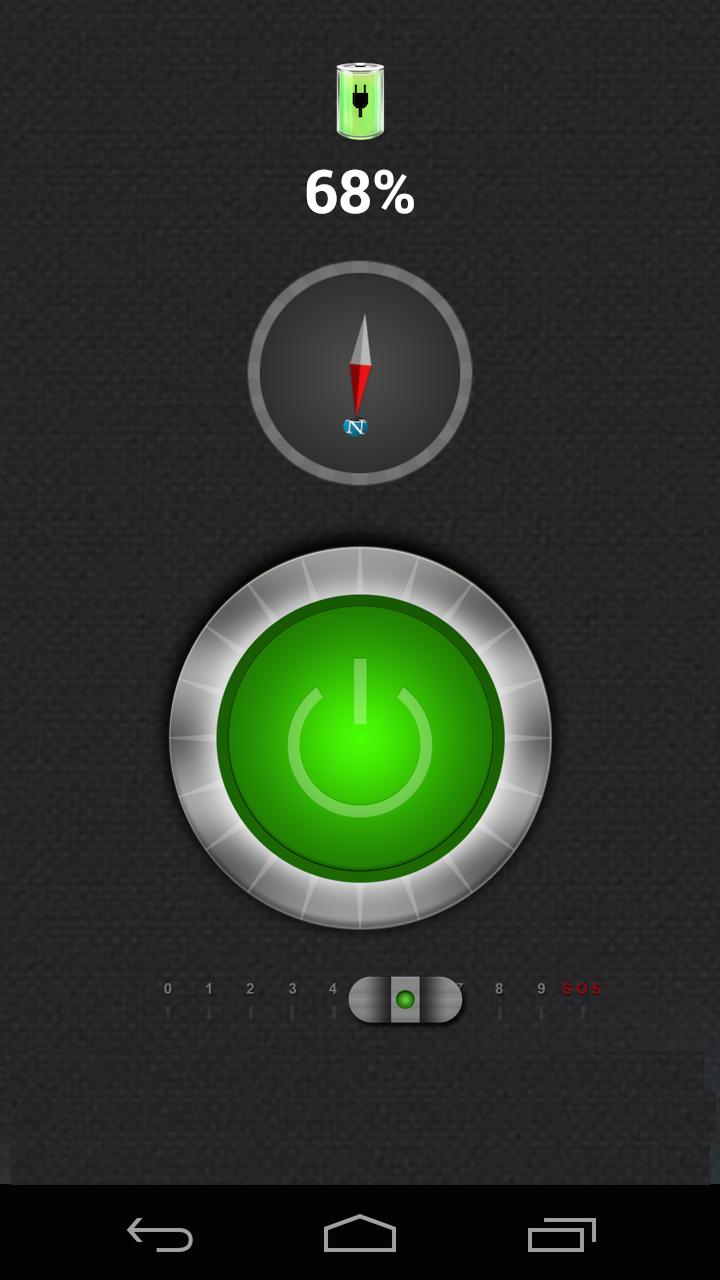Image resolution: width=720 pixels, height=1280 pixels.
Task: Set strobe level to 0
Action: (168, 990)
